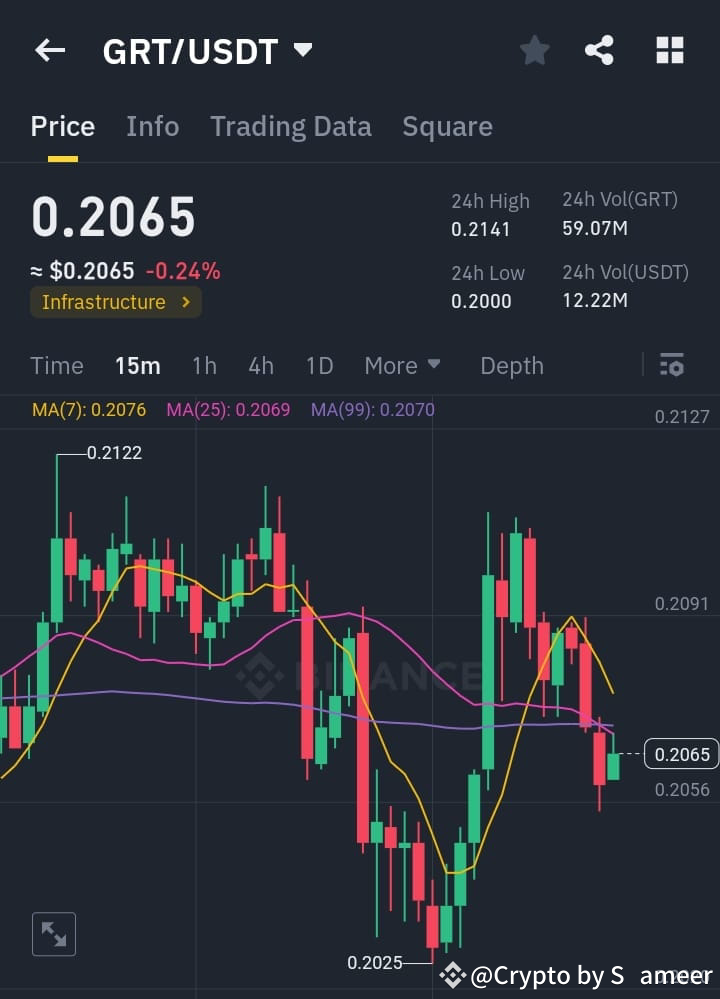
Task: Toggle the MA(25) indicator label
Action: tap(227, 409)
